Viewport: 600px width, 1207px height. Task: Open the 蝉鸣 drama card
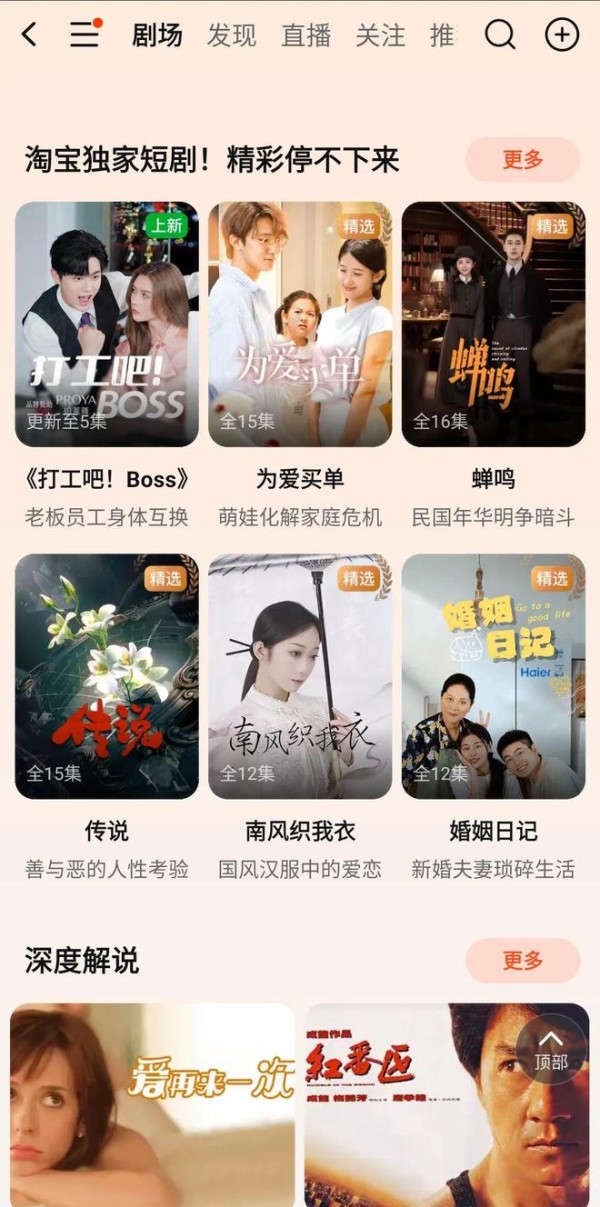(493, 324)
